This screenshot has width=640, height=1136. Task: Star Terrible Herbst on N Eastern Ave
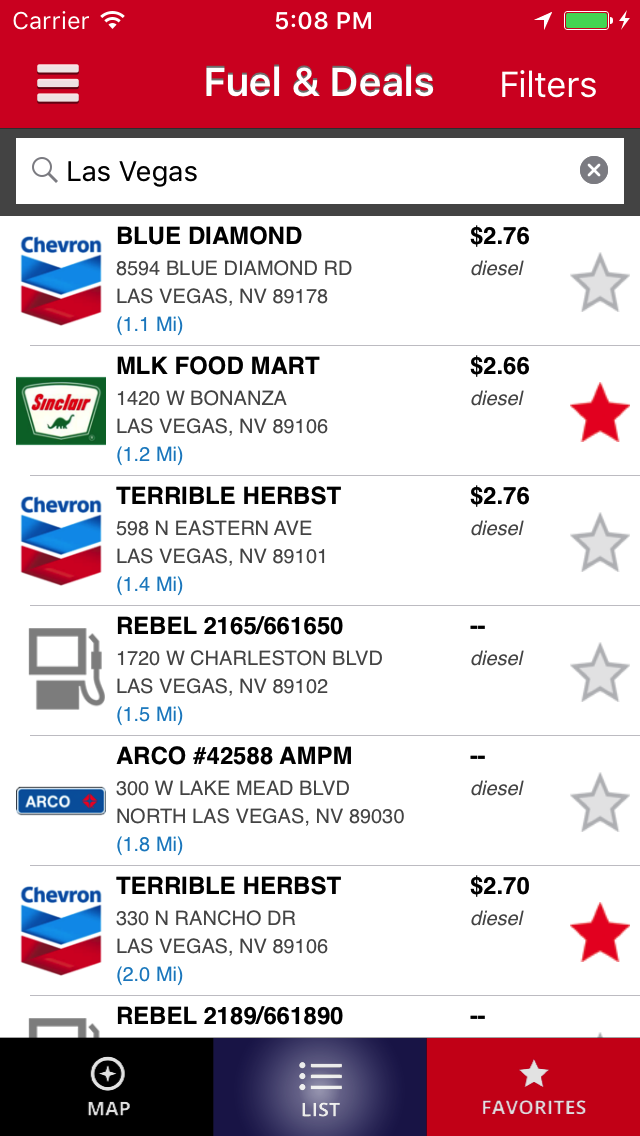599,543
